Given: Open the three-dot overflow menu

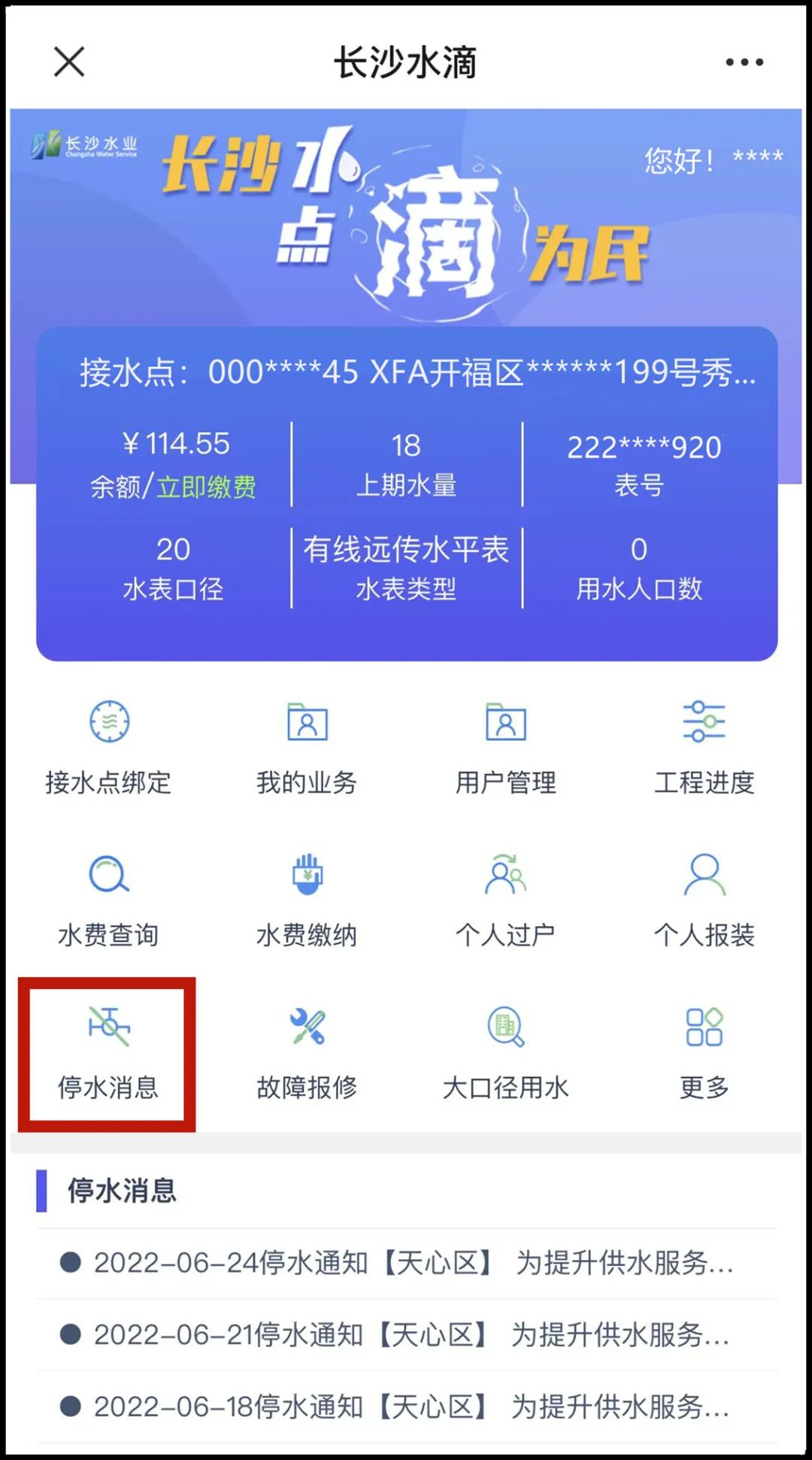Looking at the screenshot, I should [x=744, y=62].
